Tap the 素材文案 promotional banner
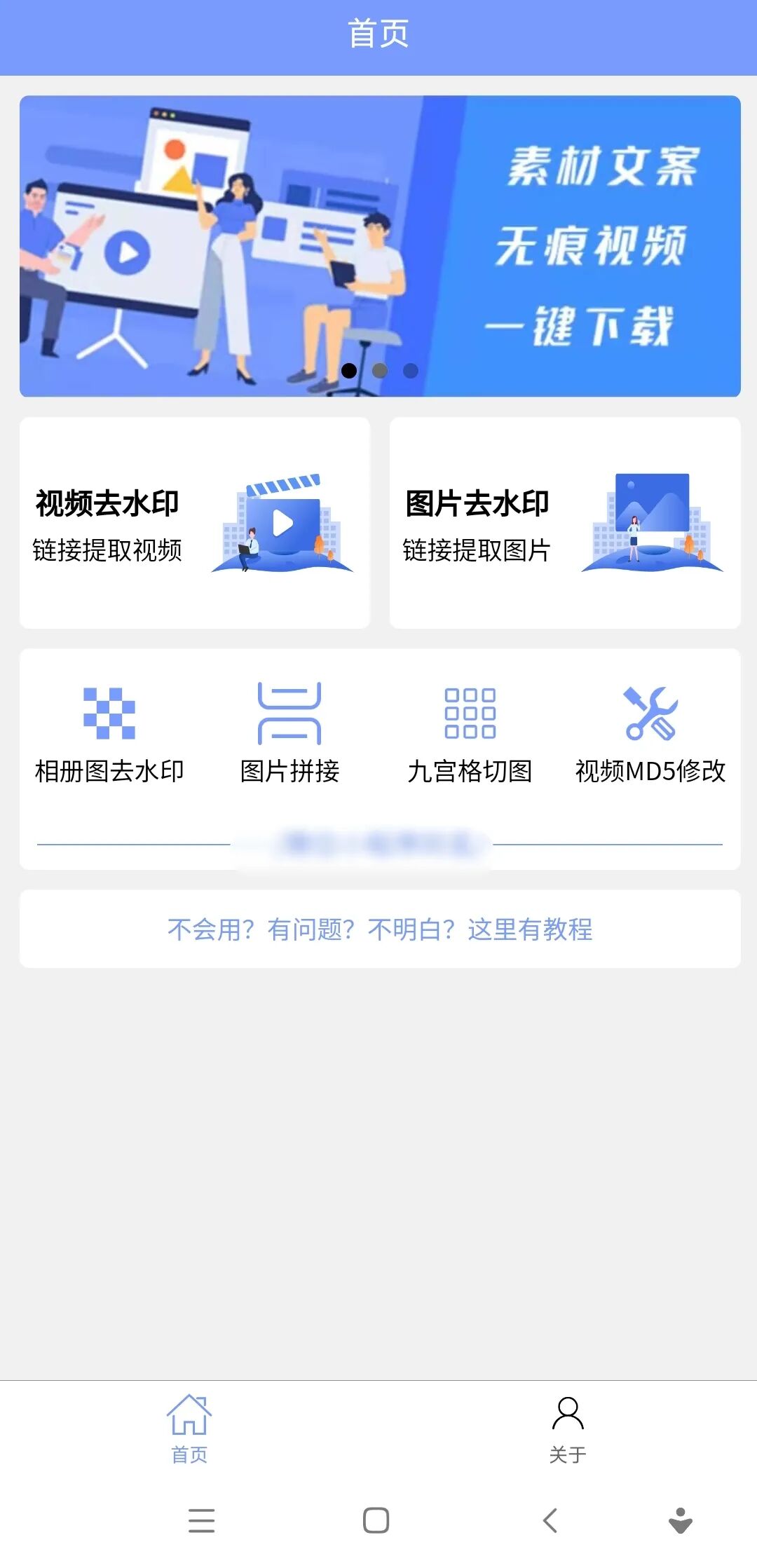The image size is (757, 1568). click(380, 245)
